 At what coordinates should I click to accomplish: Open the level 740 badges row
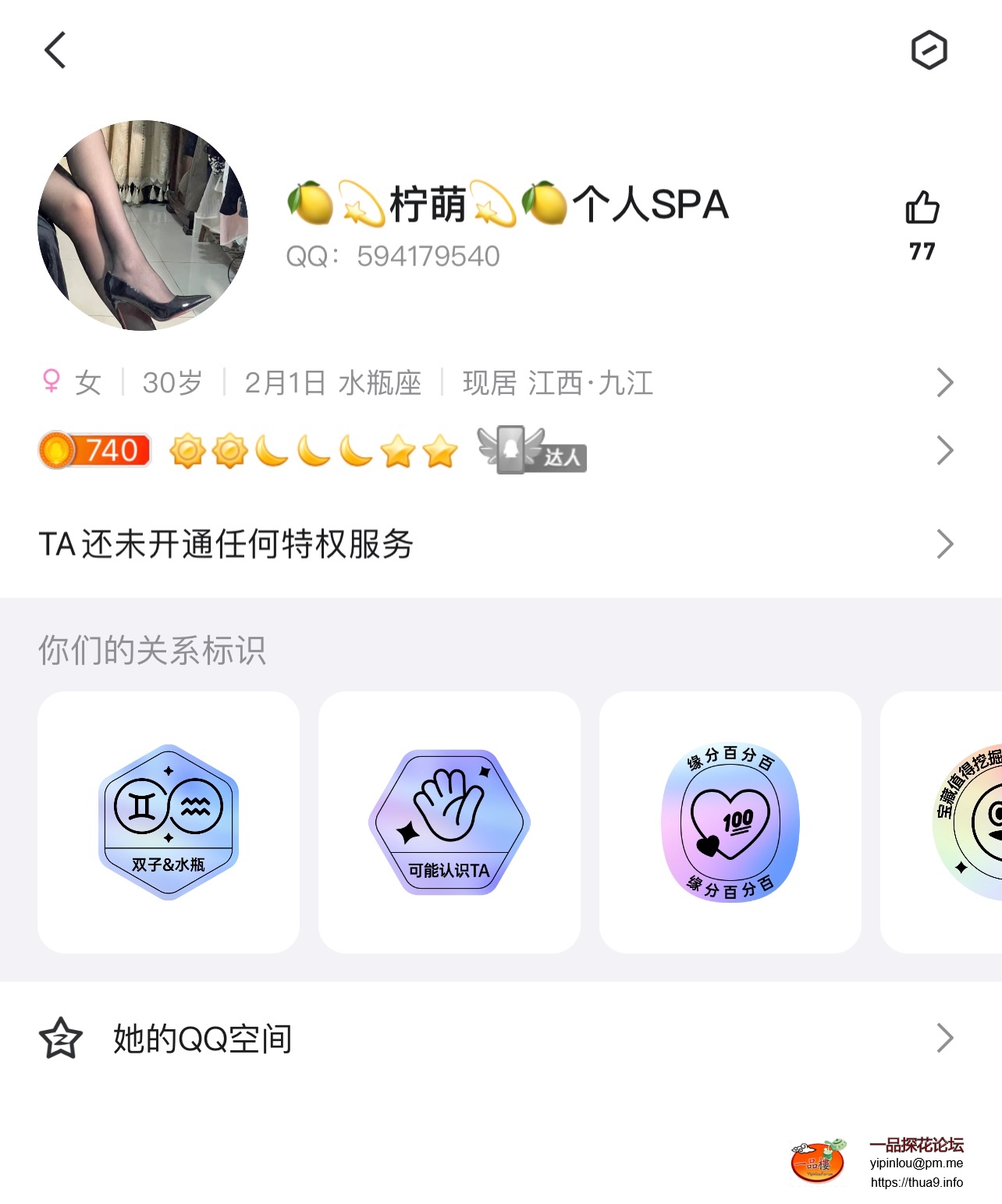point(499,450)
